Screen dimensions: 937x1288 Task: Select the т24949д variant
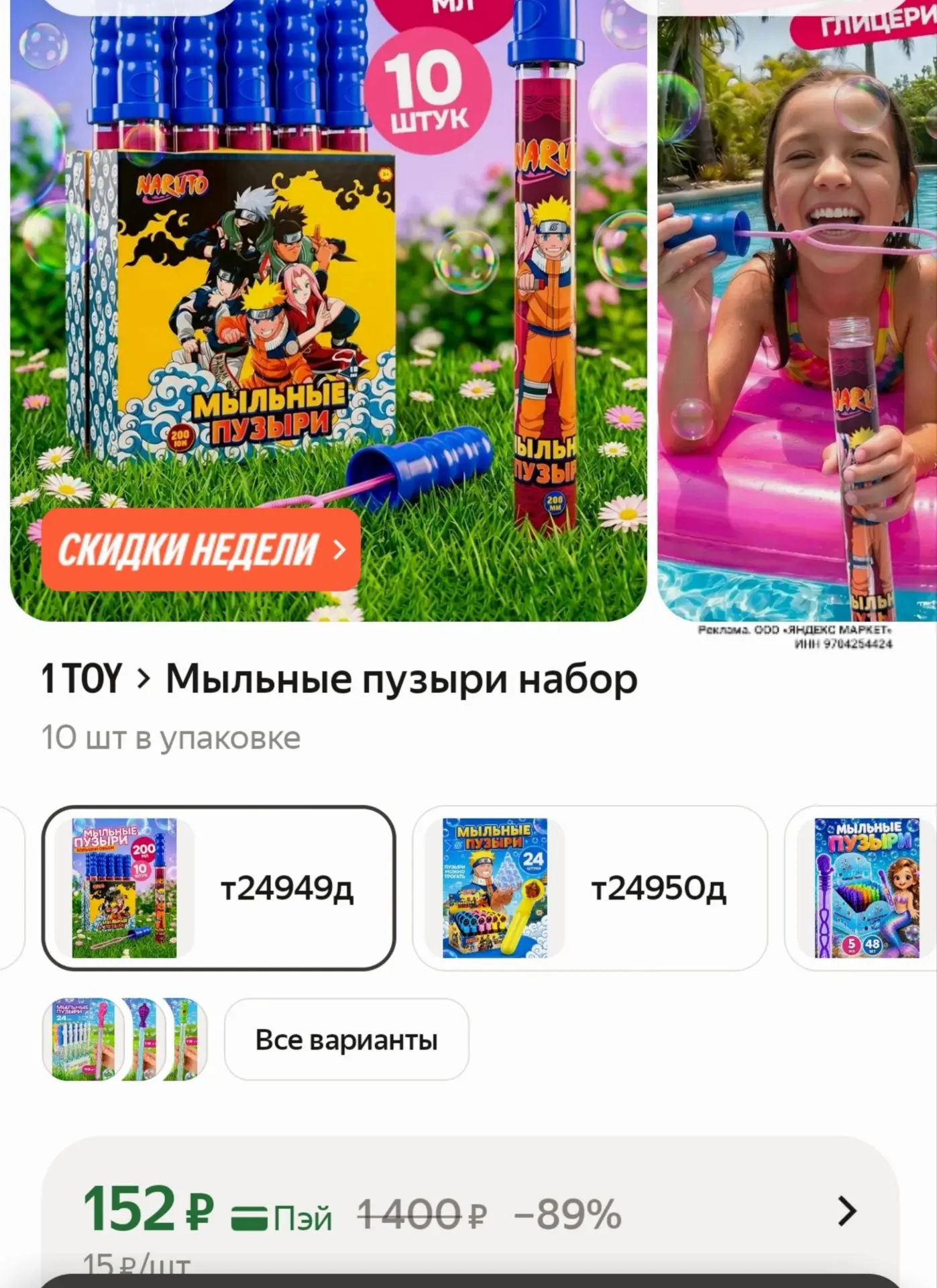219,888
